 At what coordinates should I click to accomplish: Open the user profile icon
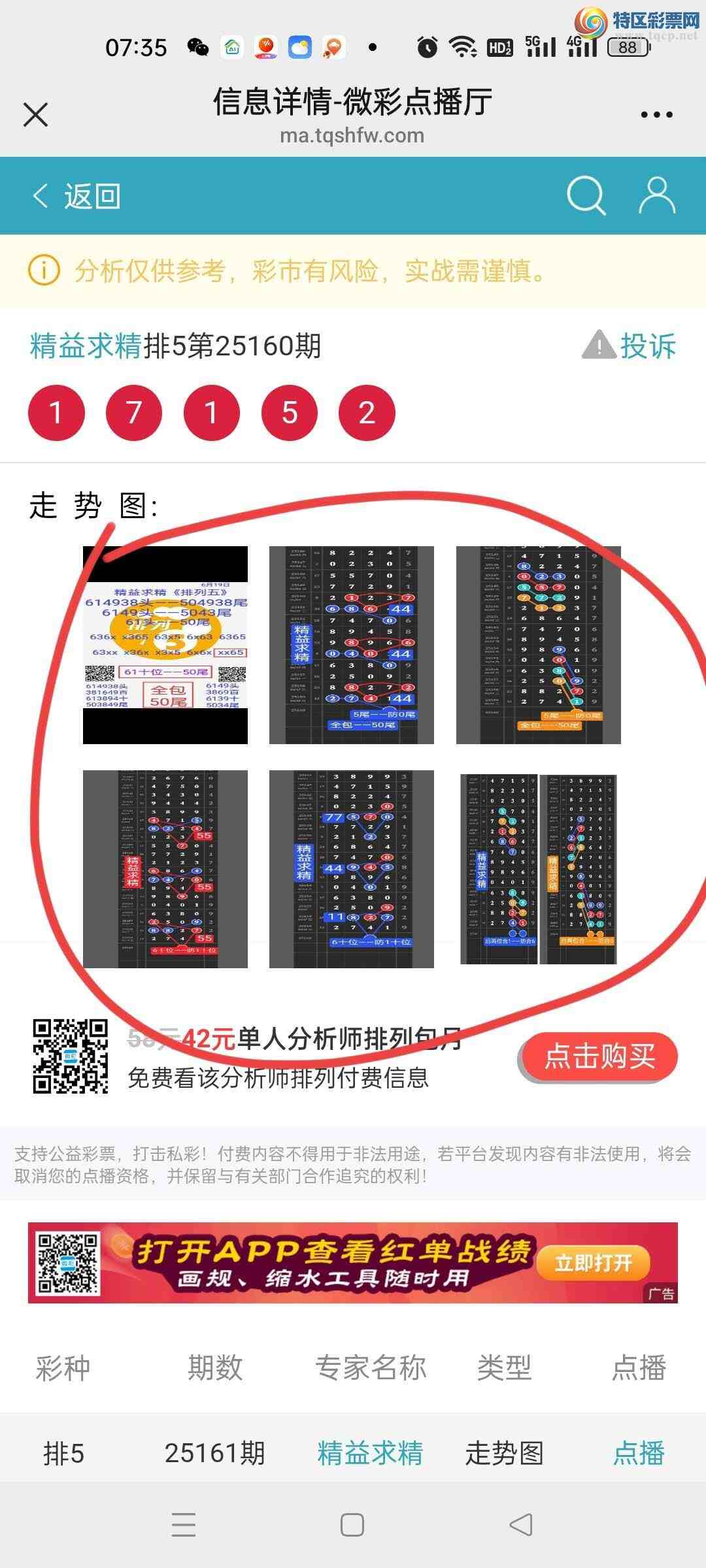[x=656, y=195]
